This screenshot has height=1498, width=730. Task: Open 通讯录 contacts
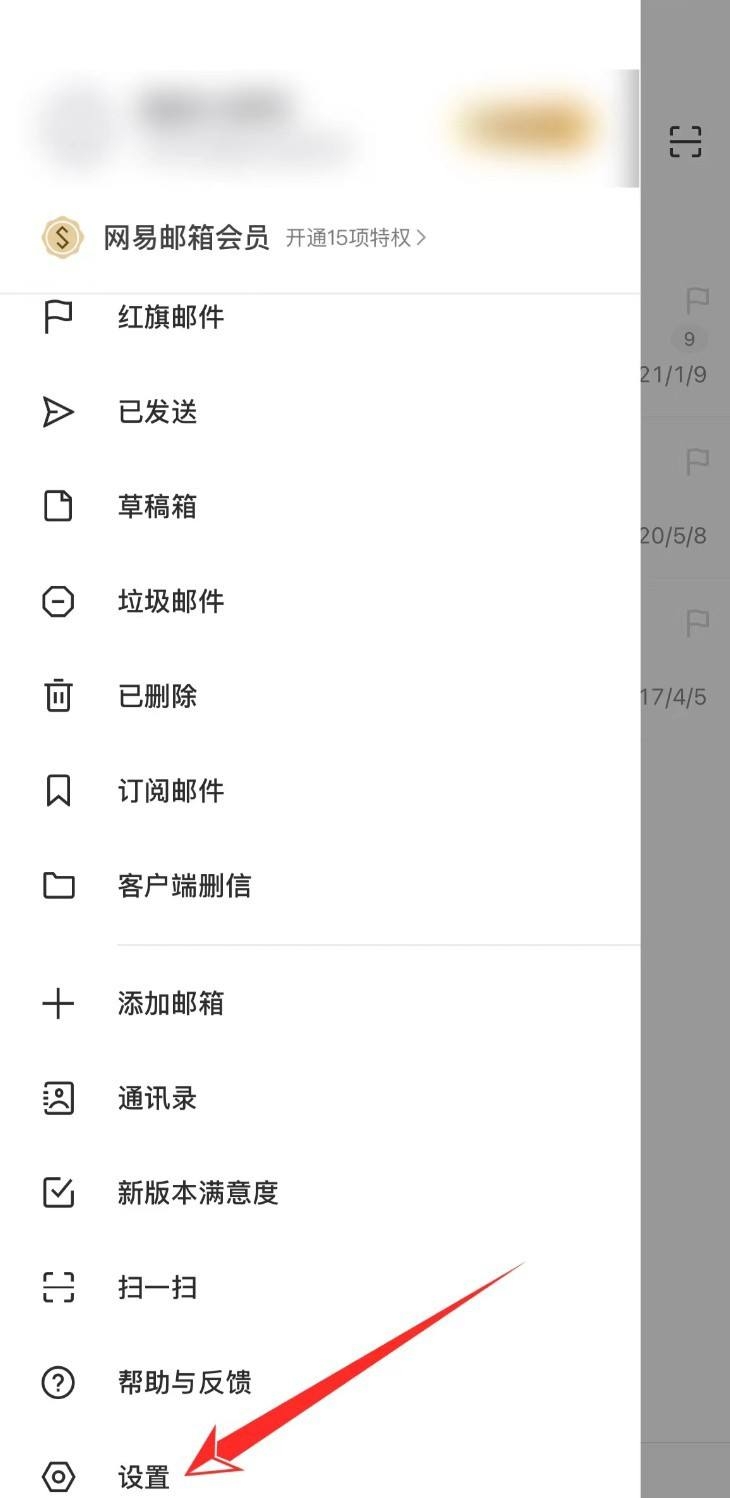(157, 1098)
